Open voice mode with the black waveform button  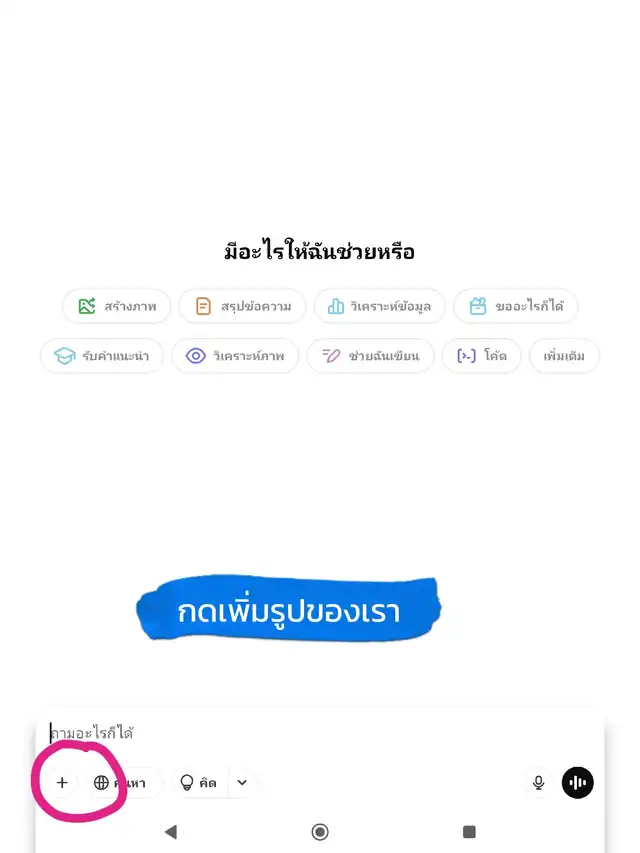point(577,782)
